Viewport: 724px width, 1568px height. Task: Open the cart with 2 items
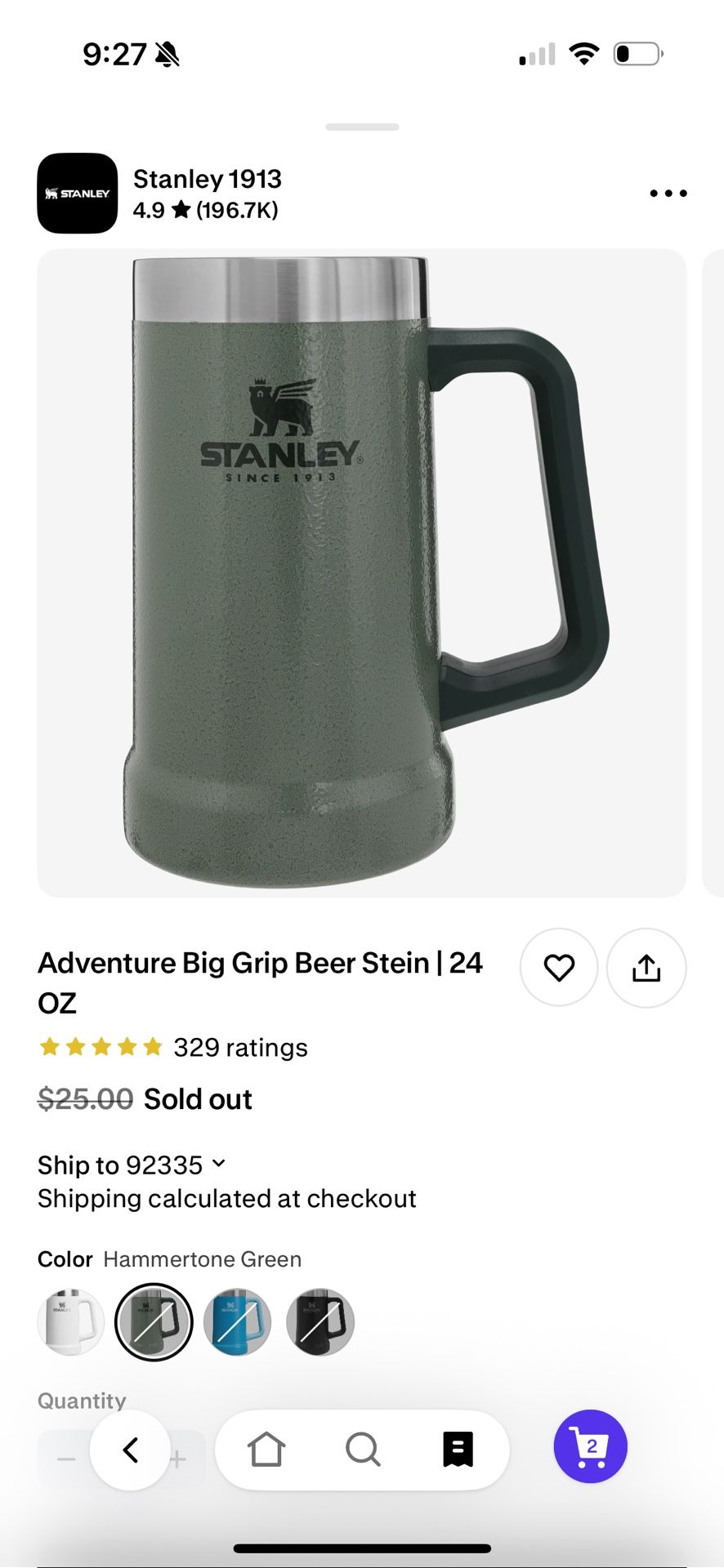590,1446
